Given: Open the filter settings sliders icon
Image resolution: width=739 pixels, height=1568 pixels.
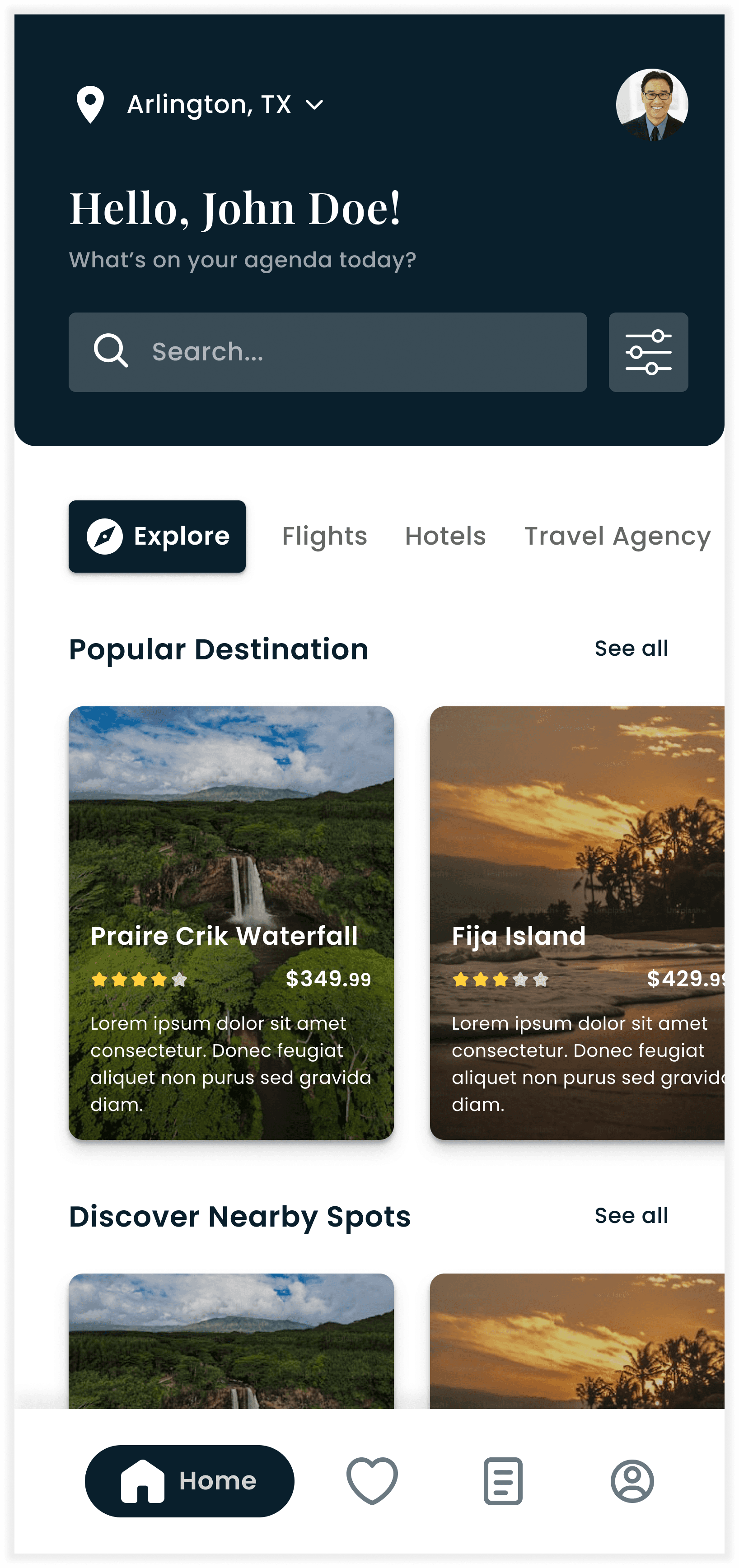Looking at the screenshot, I should click(x=648, y=353).
